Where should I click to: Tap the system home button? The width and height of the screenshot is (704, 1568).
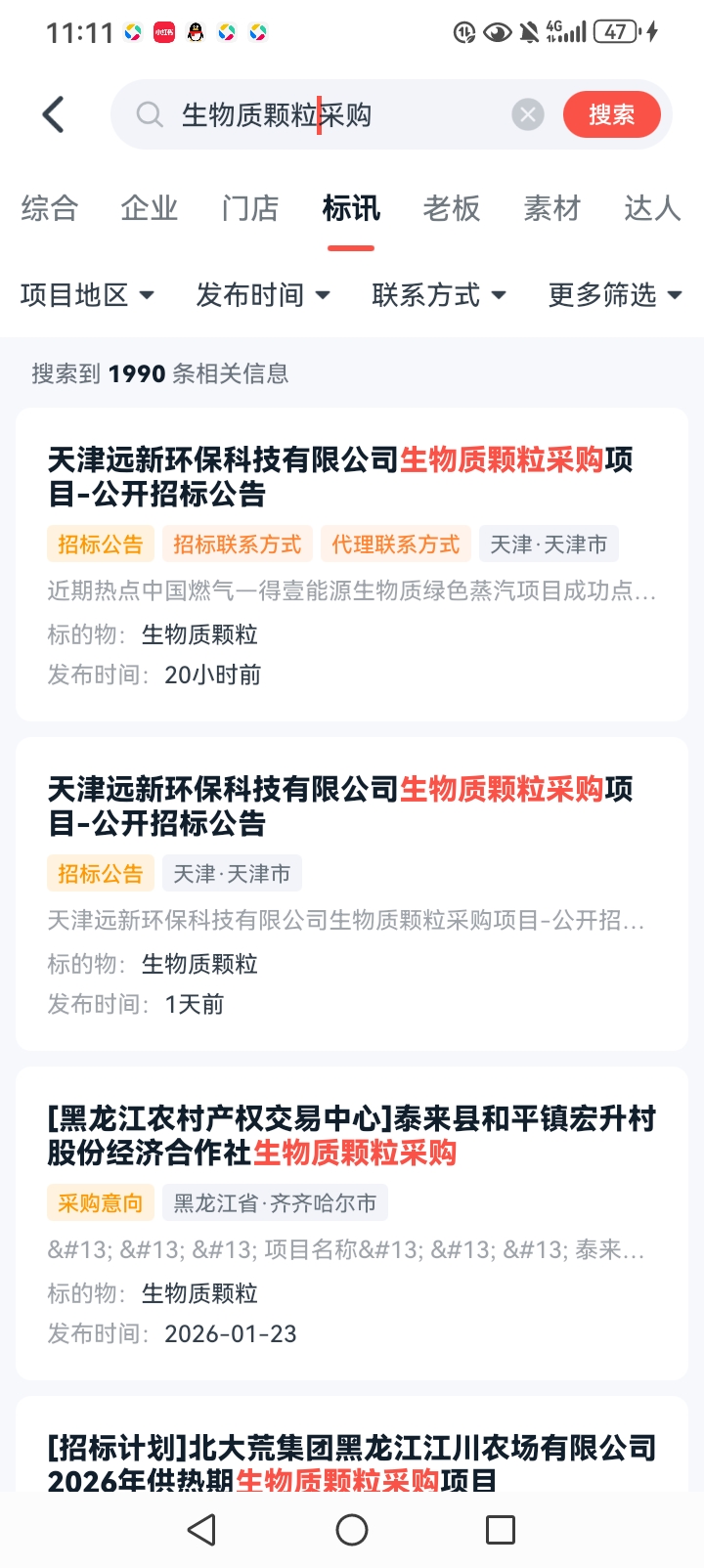[x=351, y=1530]
